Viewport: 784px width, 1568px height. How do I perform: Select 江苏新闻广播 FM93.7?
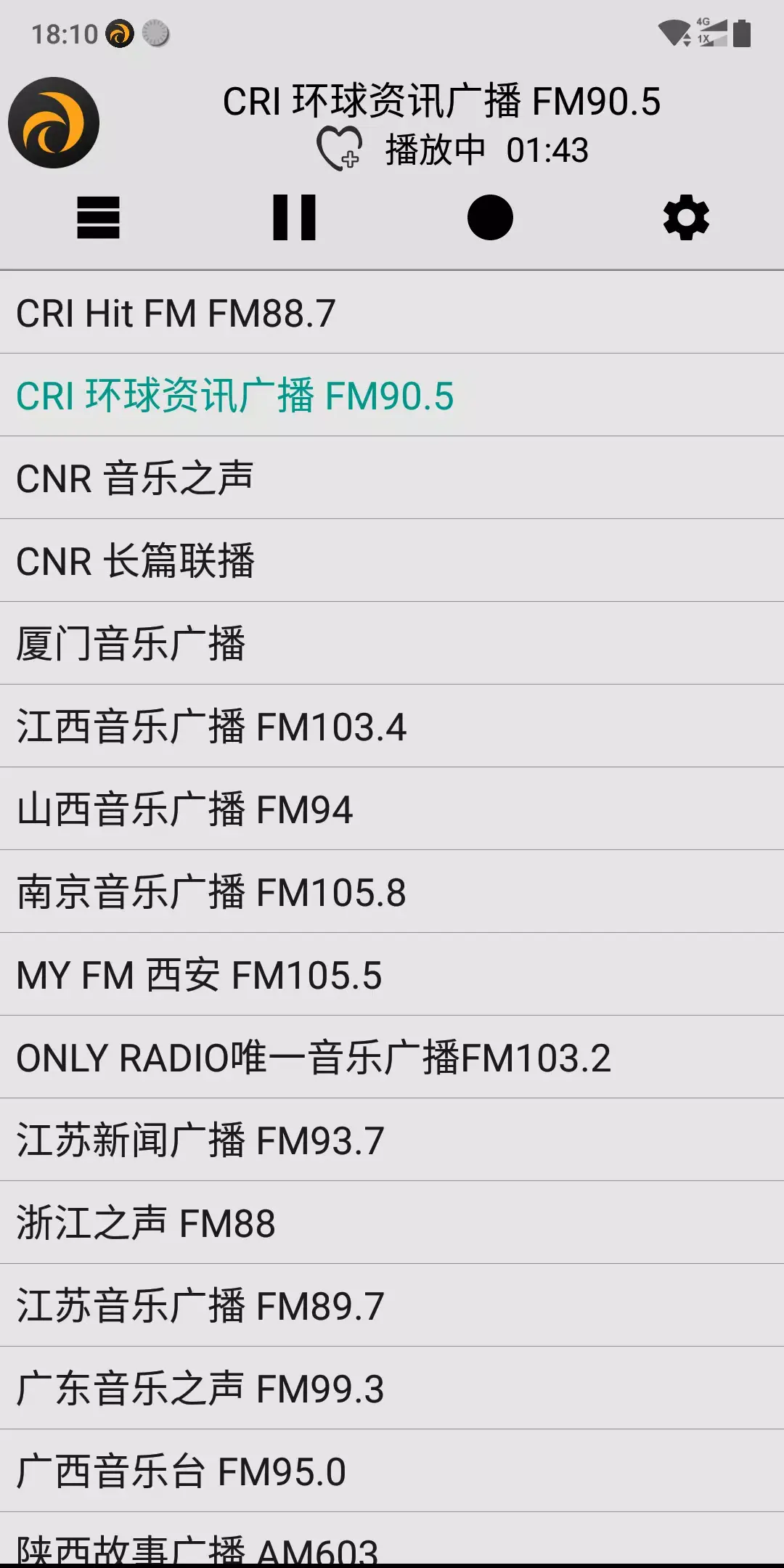(392, 1142)
